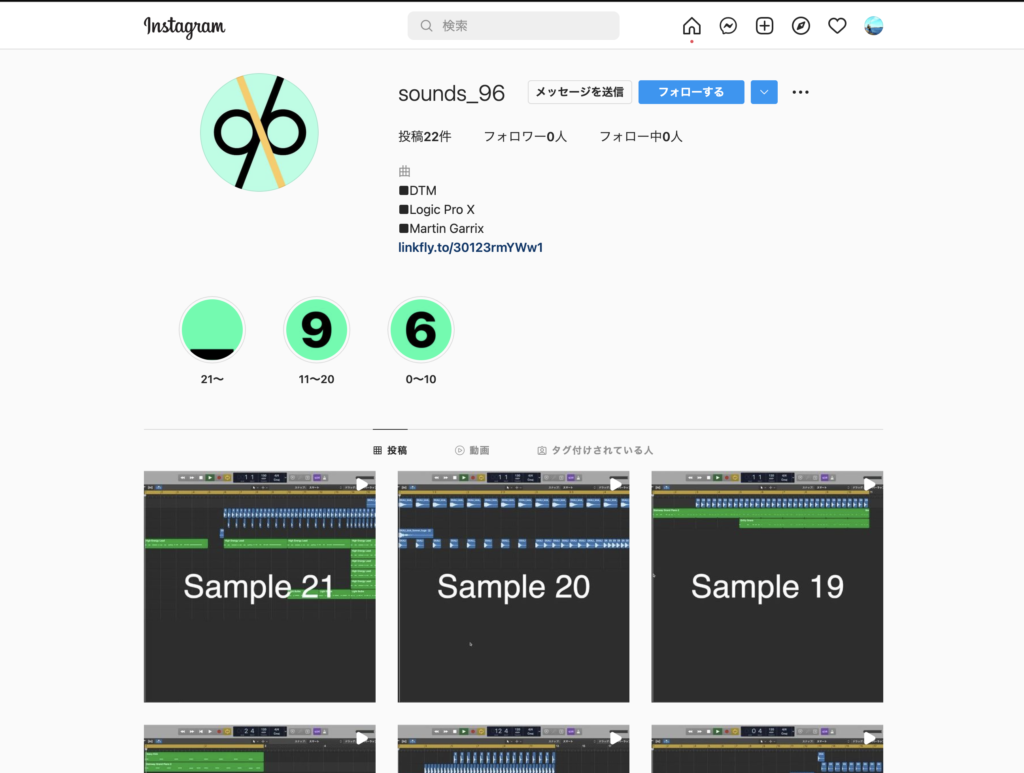1024x773 pixels.
Task: Open the 0〜10 story highlight
Action: point(420,330)
